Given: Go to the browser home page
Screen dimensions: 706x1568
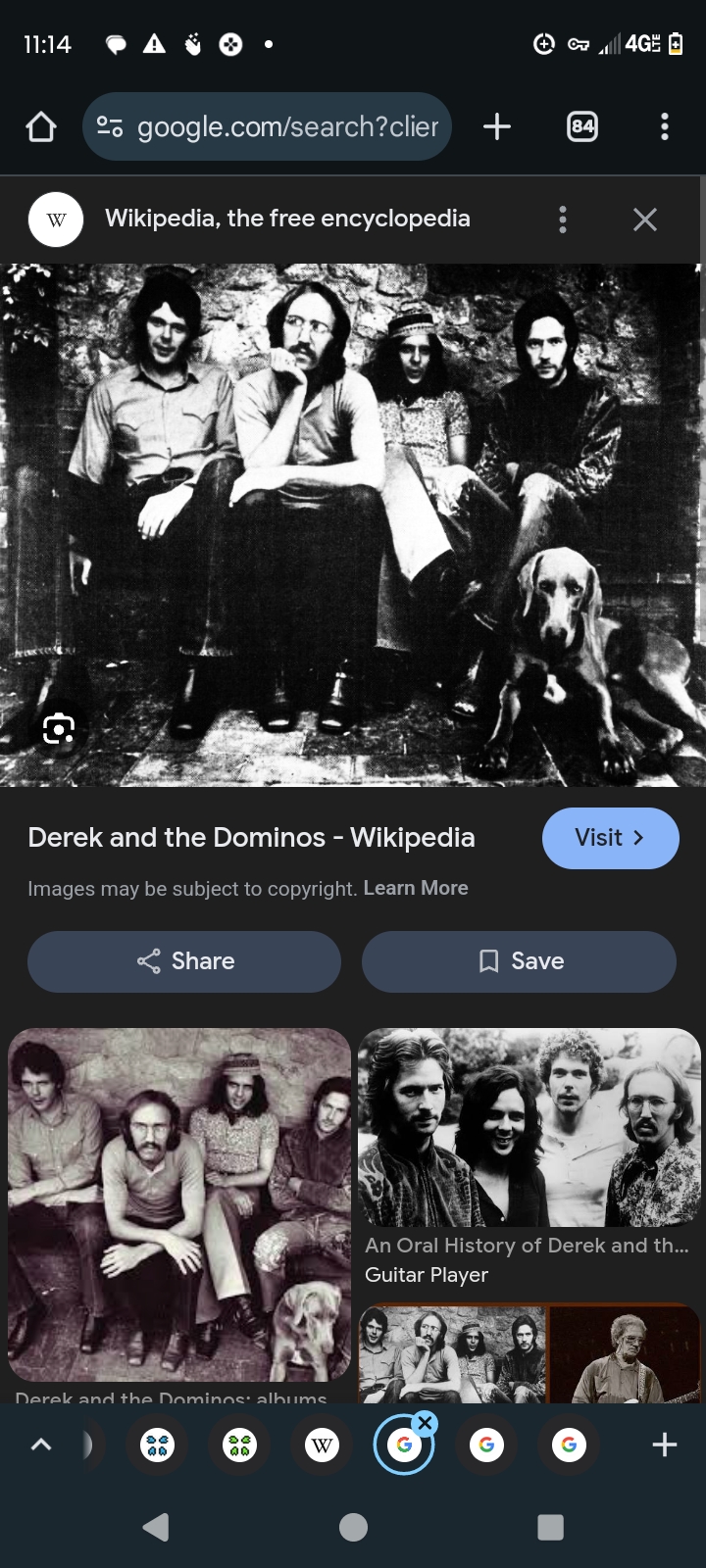Looking at the screenshot, I should tap(41, 126).
